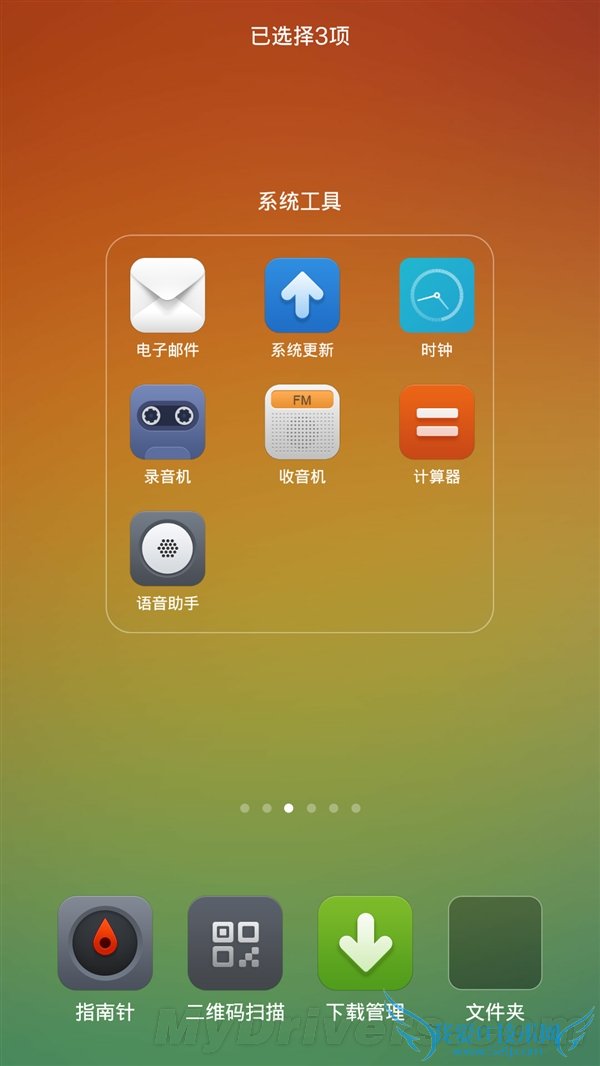Launch the 计算器 calculator
Screen dimensions: 600x1066
click(437, 421)
